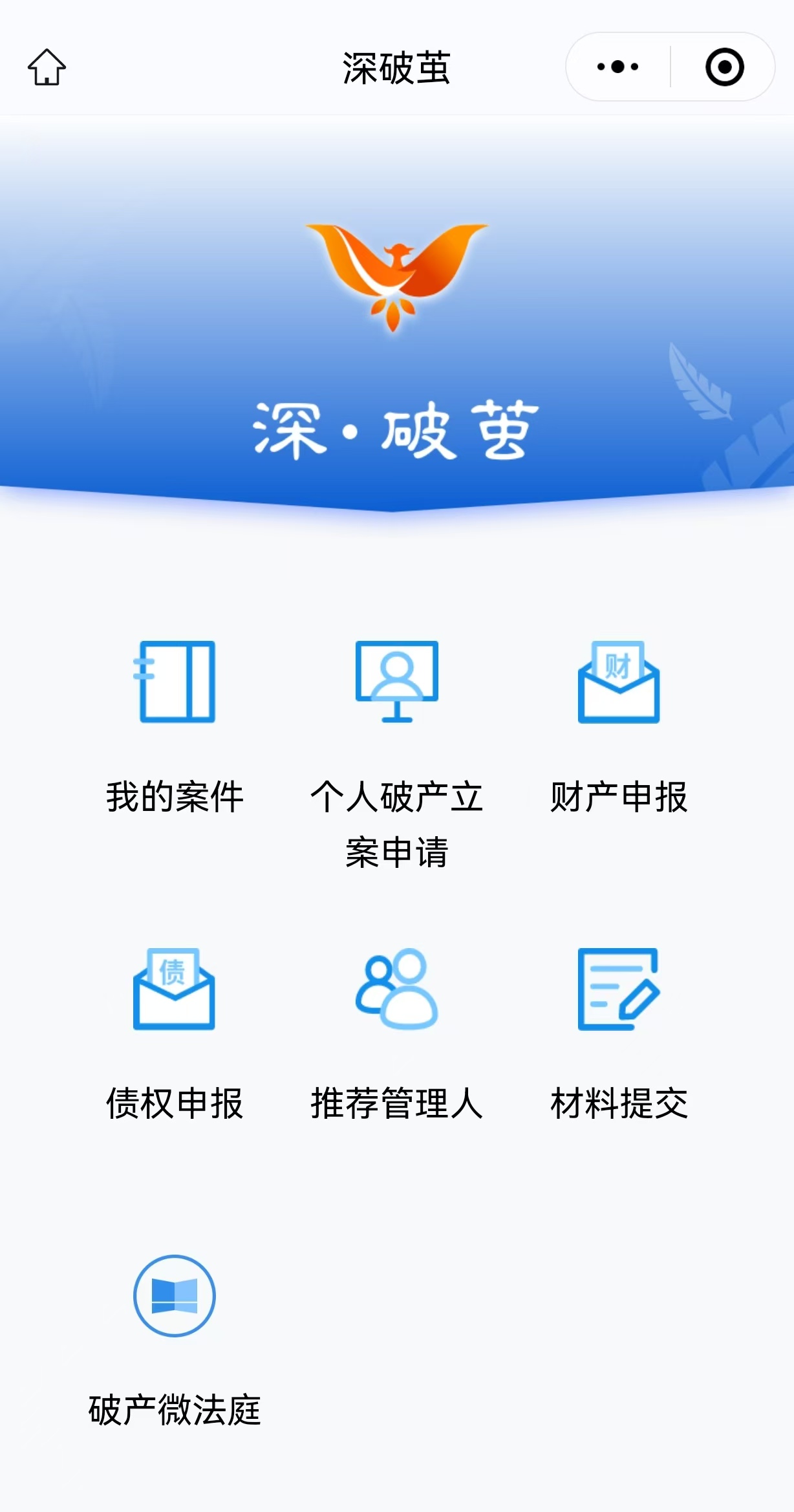This screenshot has height=1512, width=794.
Task: Open the mini program more options menu
Action: pyautogui.click(x=617, y=67)
